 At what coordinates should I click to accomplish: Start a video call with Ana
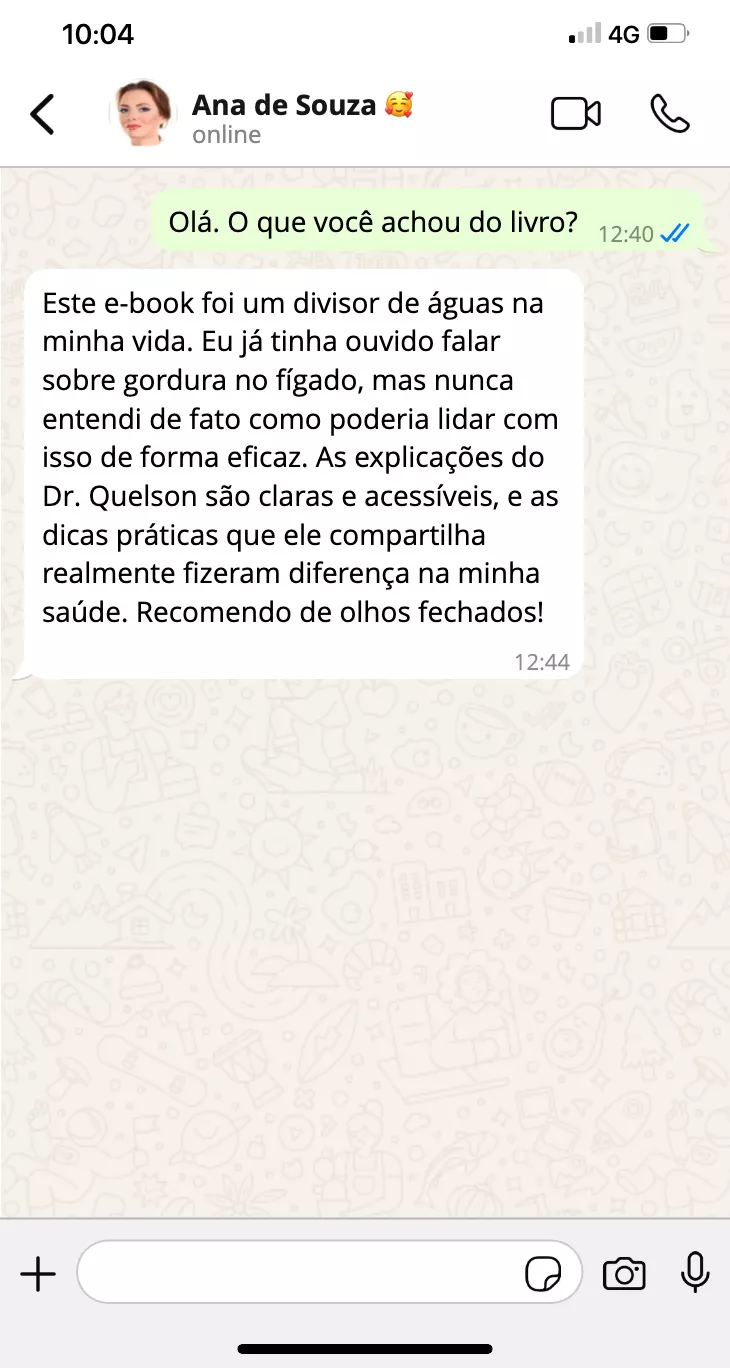576,114
